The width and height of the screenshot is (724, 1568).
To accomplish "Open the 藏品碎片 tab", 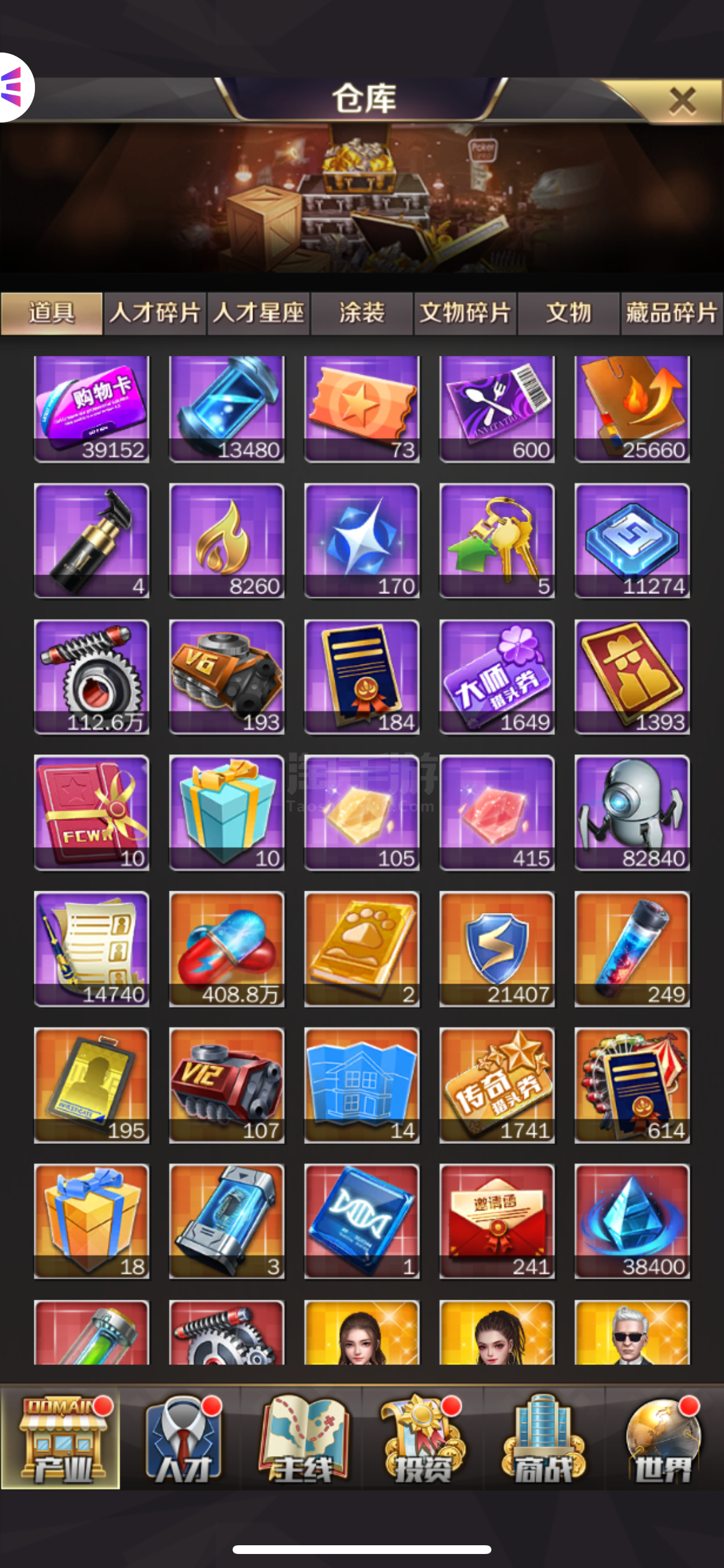I will (672, 313).
